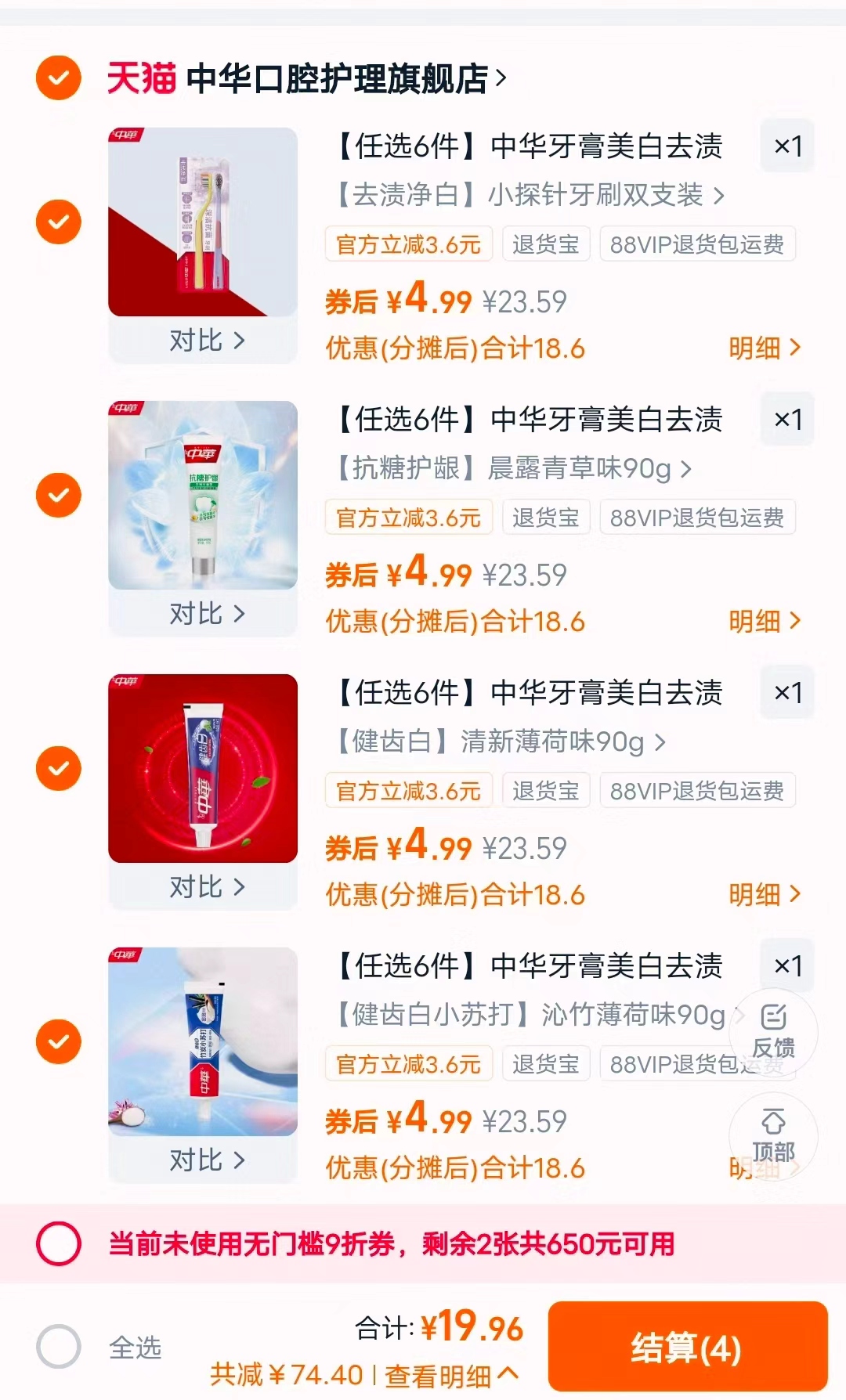
Task: Uncheck the 小探针牙刷双支装 item
Action: 58,222
